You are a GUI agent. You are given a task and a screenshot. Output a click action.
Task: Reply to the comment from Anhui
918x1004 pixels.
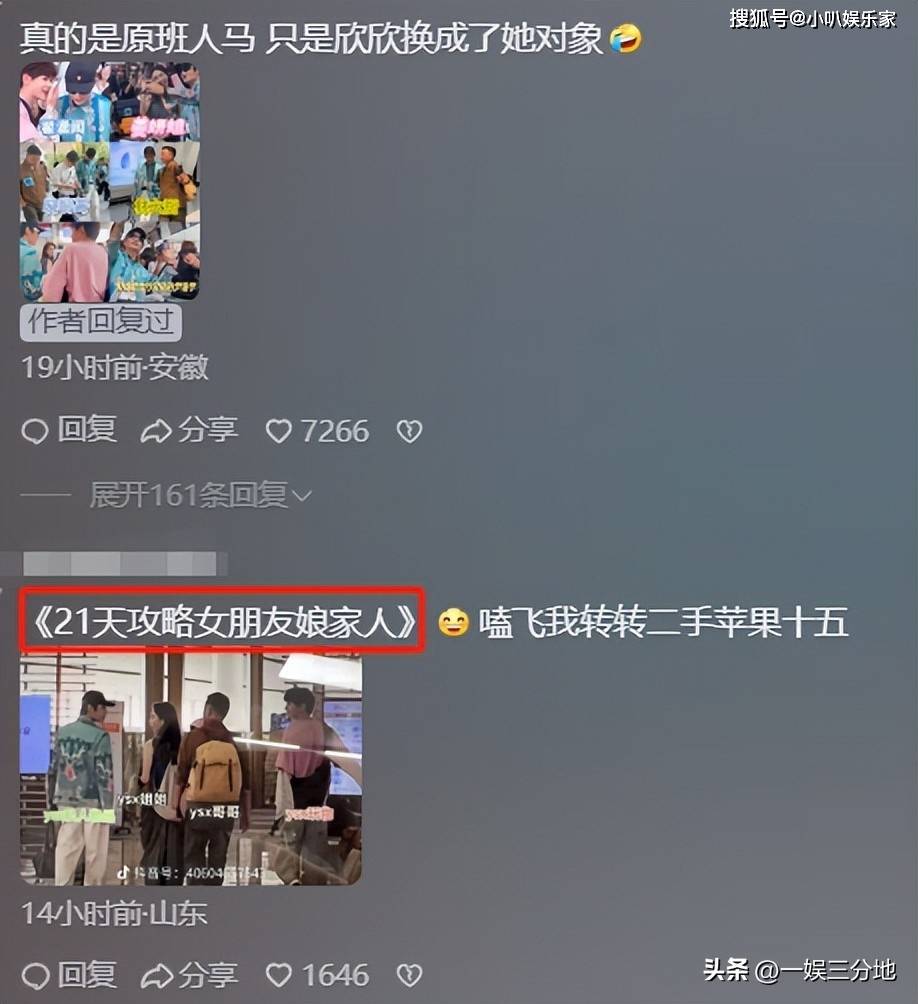point(69,431)
